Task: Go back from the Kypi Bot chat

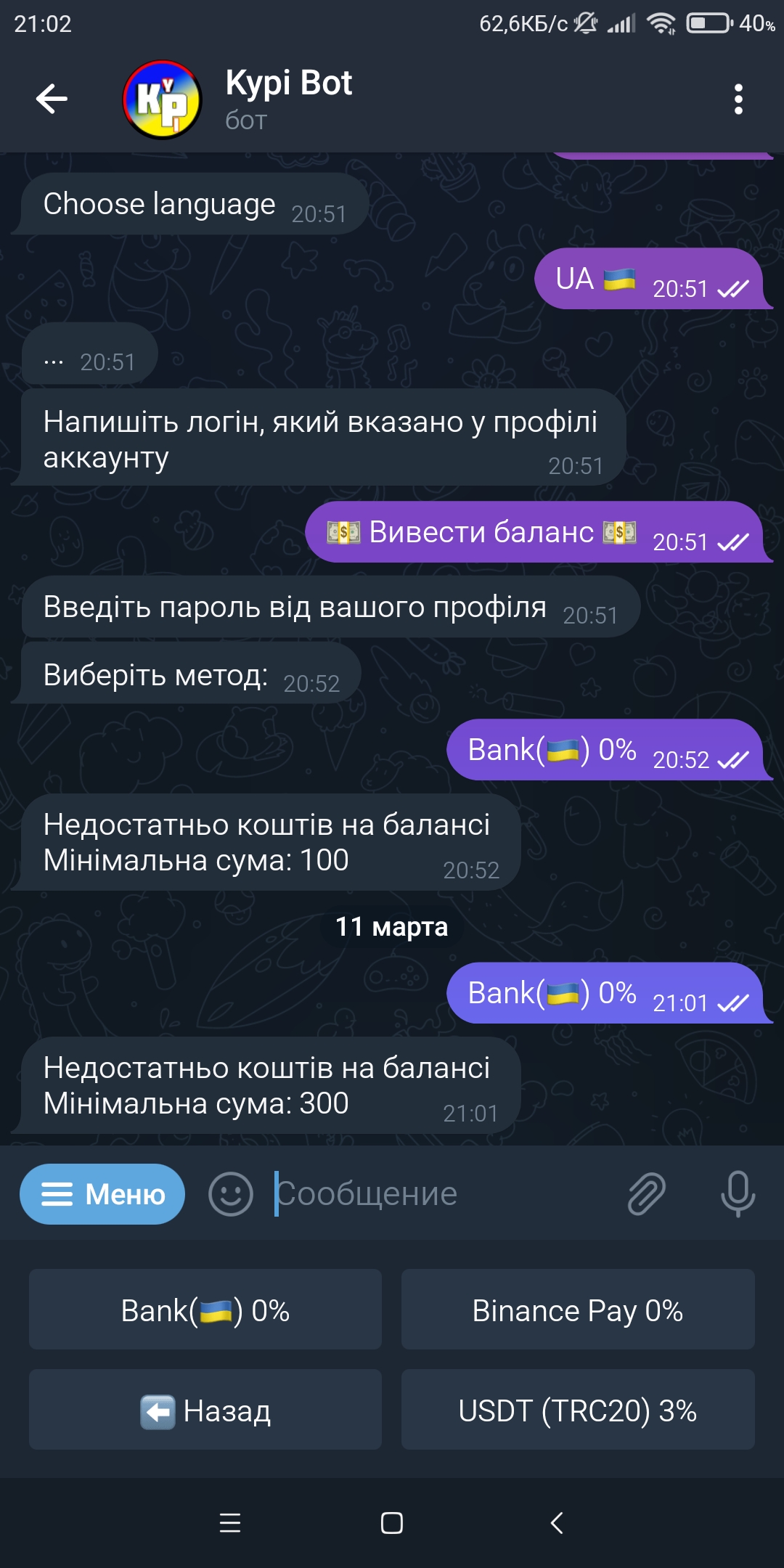Action: point(52,99)
